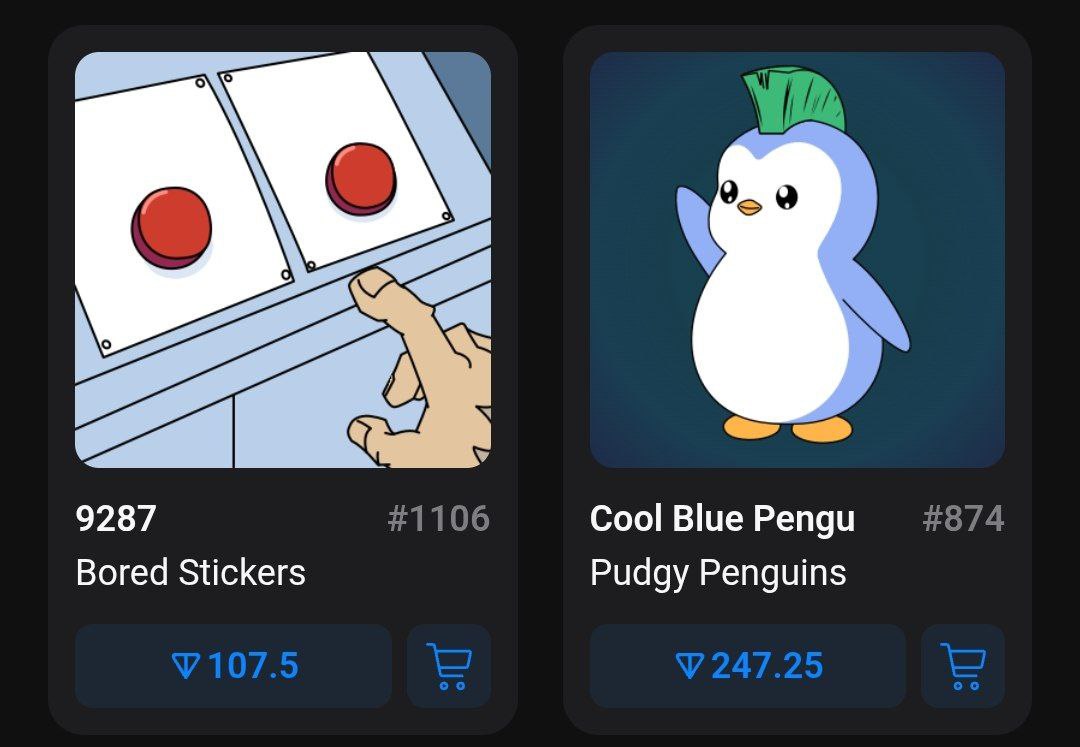Add Bored Stickers 9287 to cart
Viewport: 1080px width, 747px height.
[x=449, y=666]
